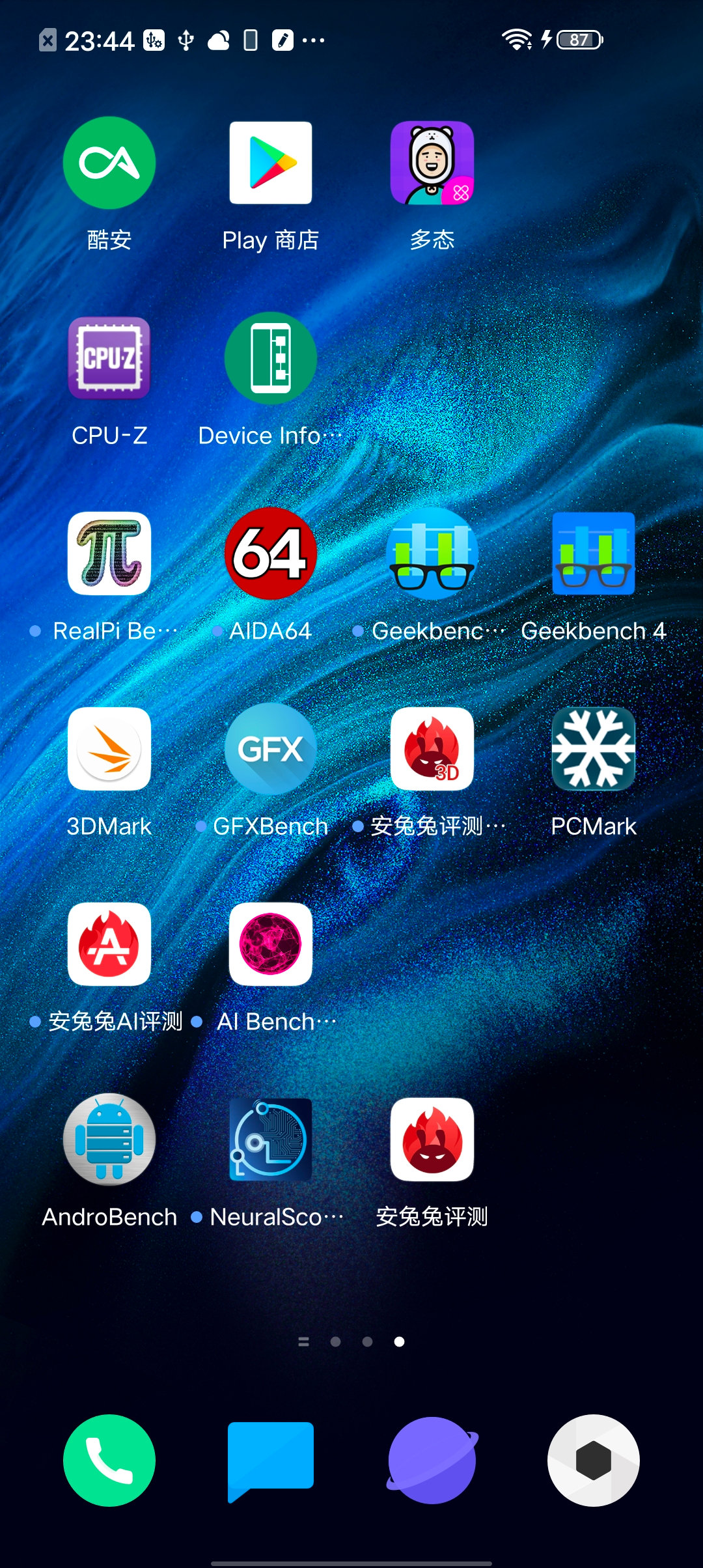This screenshot has height=1568, width=703.
Task: Open AIDA64
Action: point(270,553)
